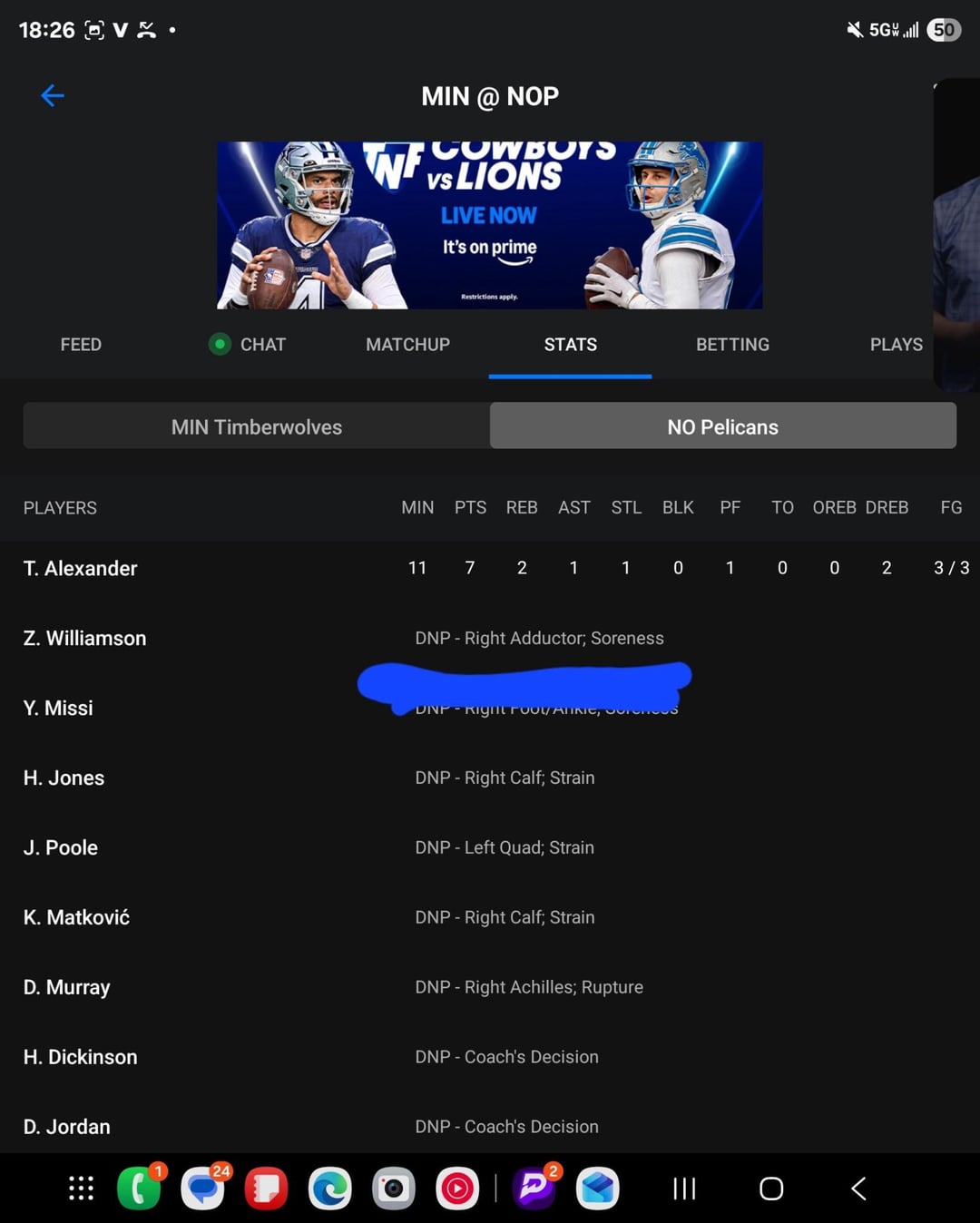Image resolution: width=980 pixels, height=1223 pixels.
Task: Open the Messages app with 24 badge
Action: pyautogui.click(x=203, y=1189)
